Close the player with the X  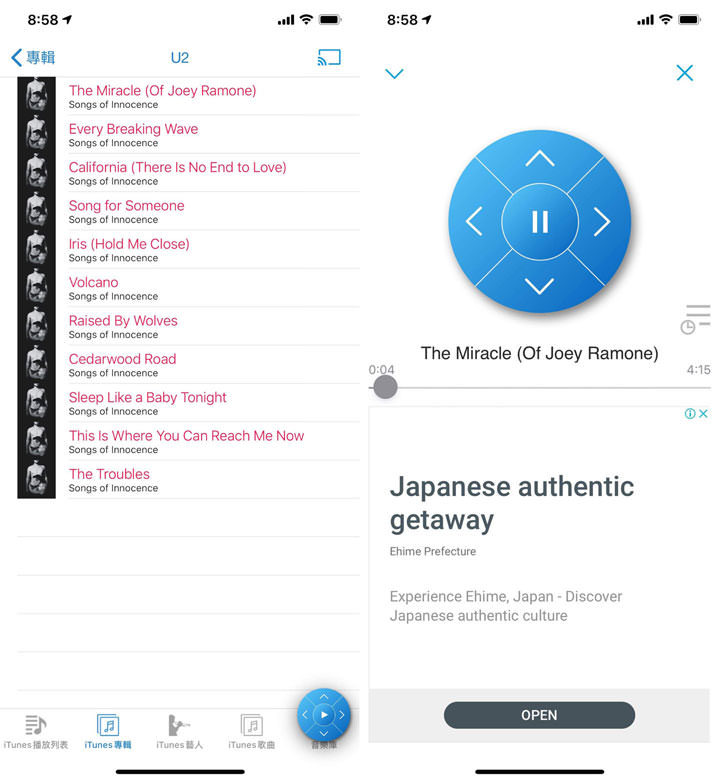[x=684, y=73]
